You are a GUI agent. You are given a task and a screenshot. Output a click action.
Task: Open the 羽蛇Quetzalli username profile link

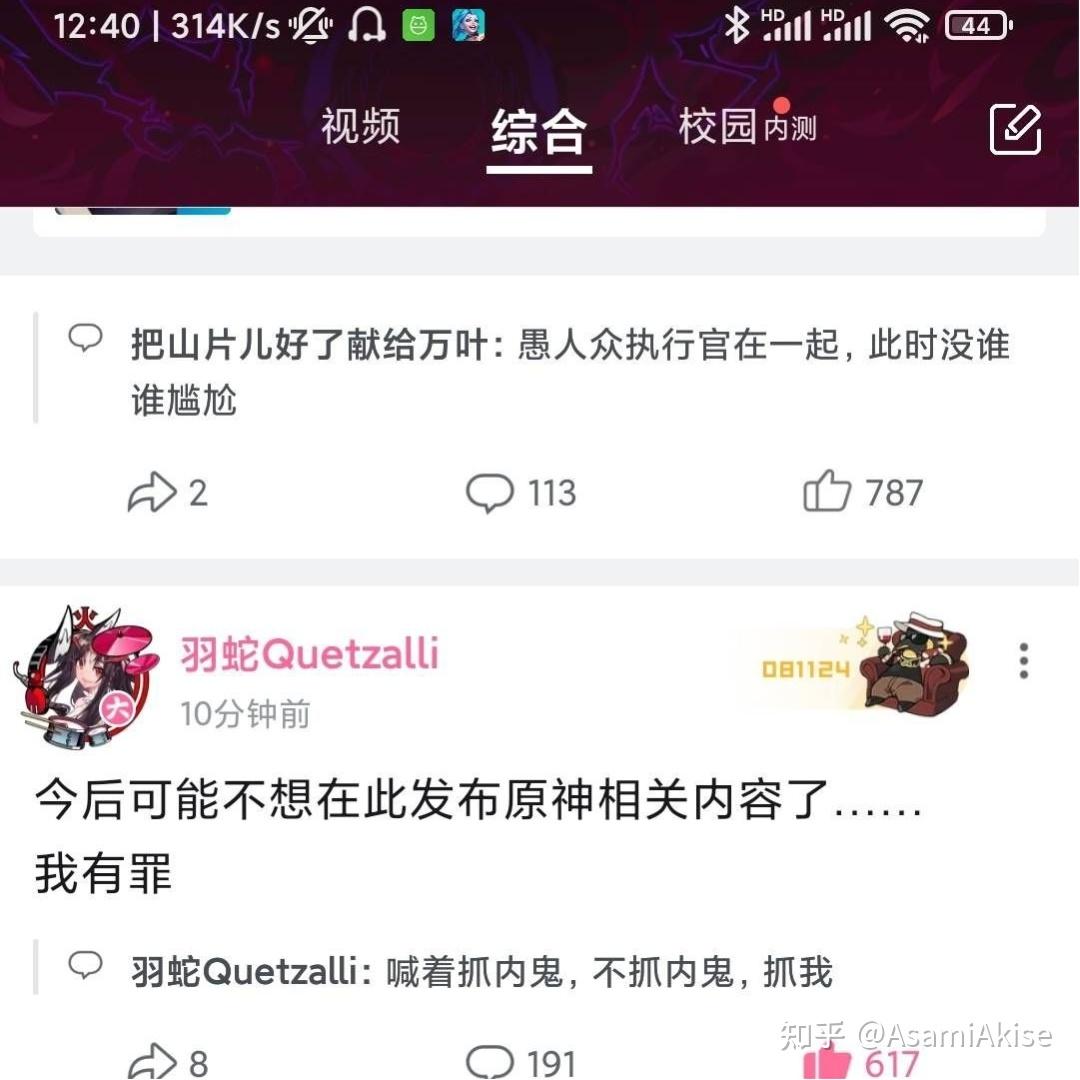309,654
